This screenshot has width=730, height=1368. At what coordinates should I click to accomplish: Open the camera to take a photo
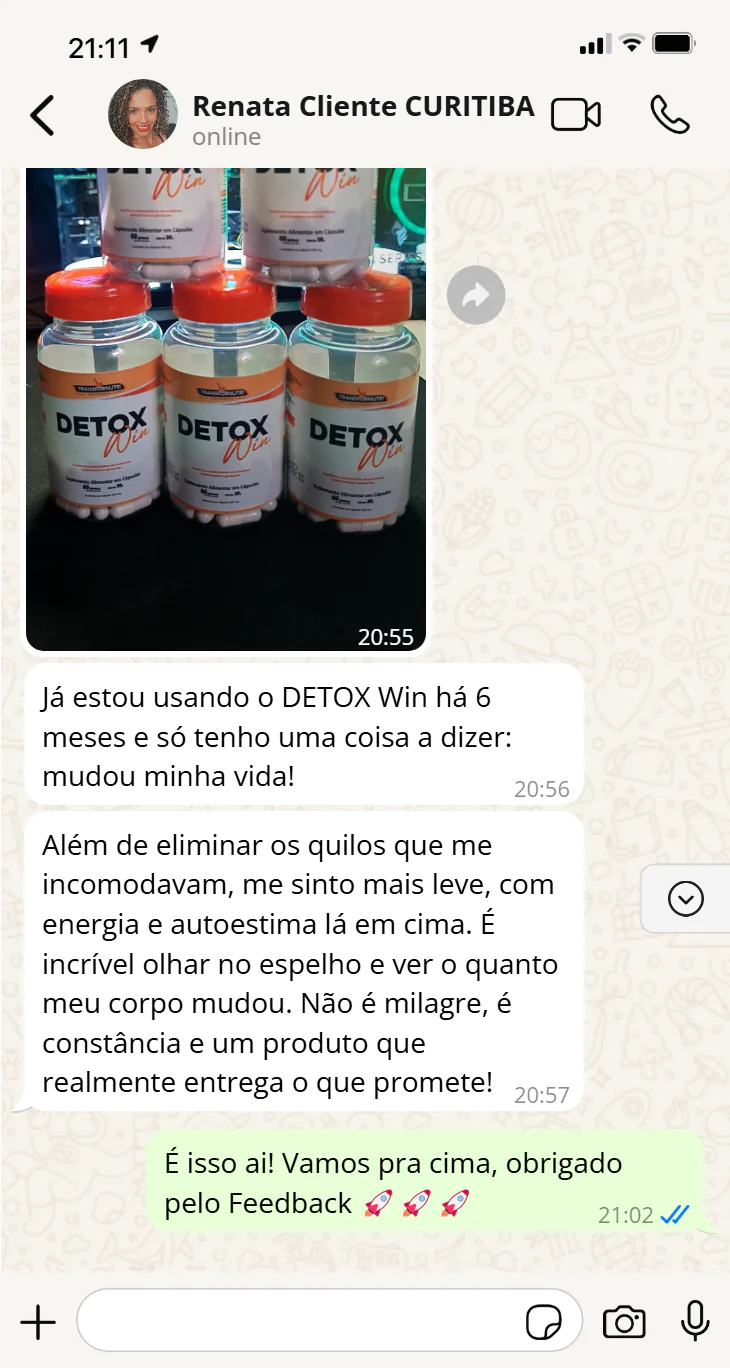tap(624, 1322)
